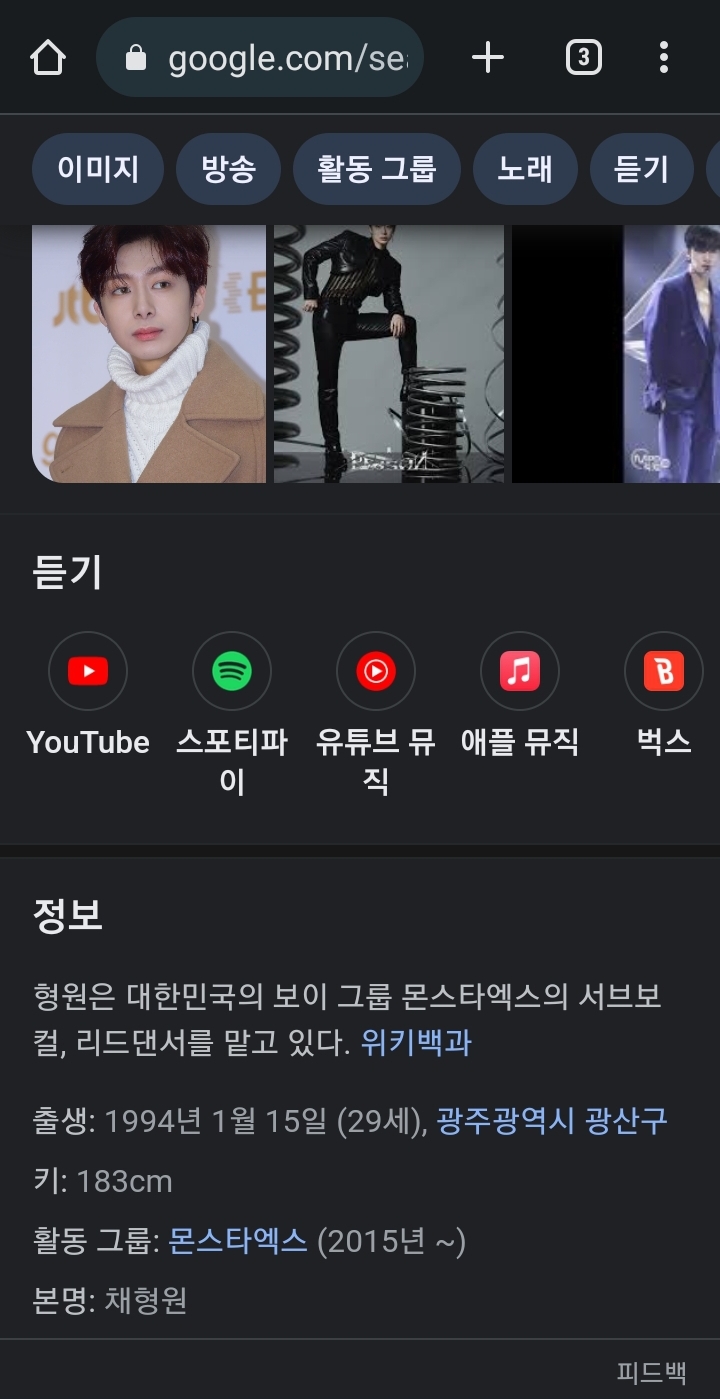Show the open tabs switcher
The height and width of the screenshot is (1399, 720).
point(583,58)
